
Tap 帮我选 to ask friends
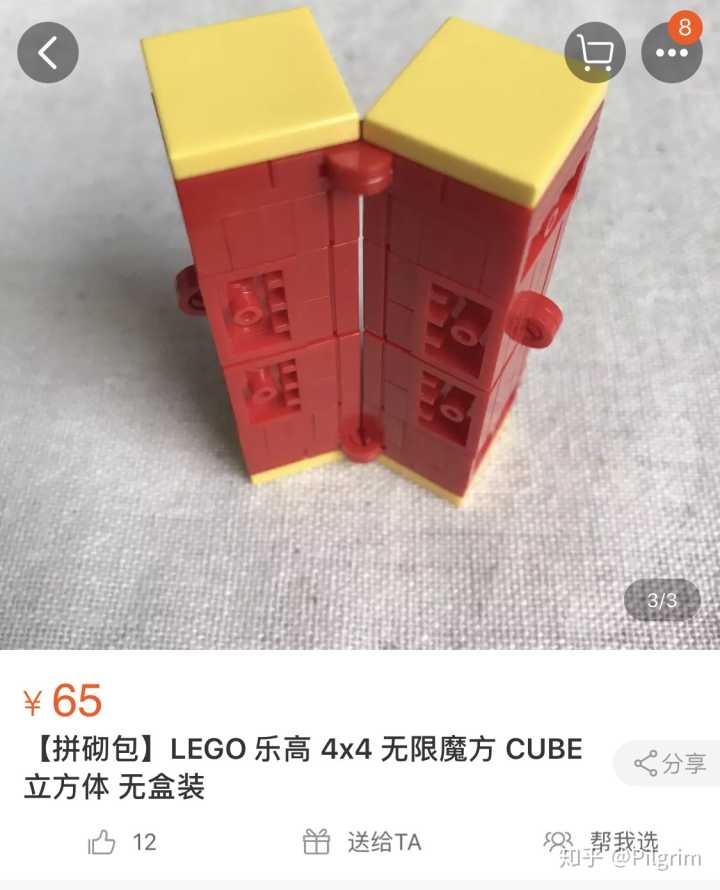[x=600, y=842]
